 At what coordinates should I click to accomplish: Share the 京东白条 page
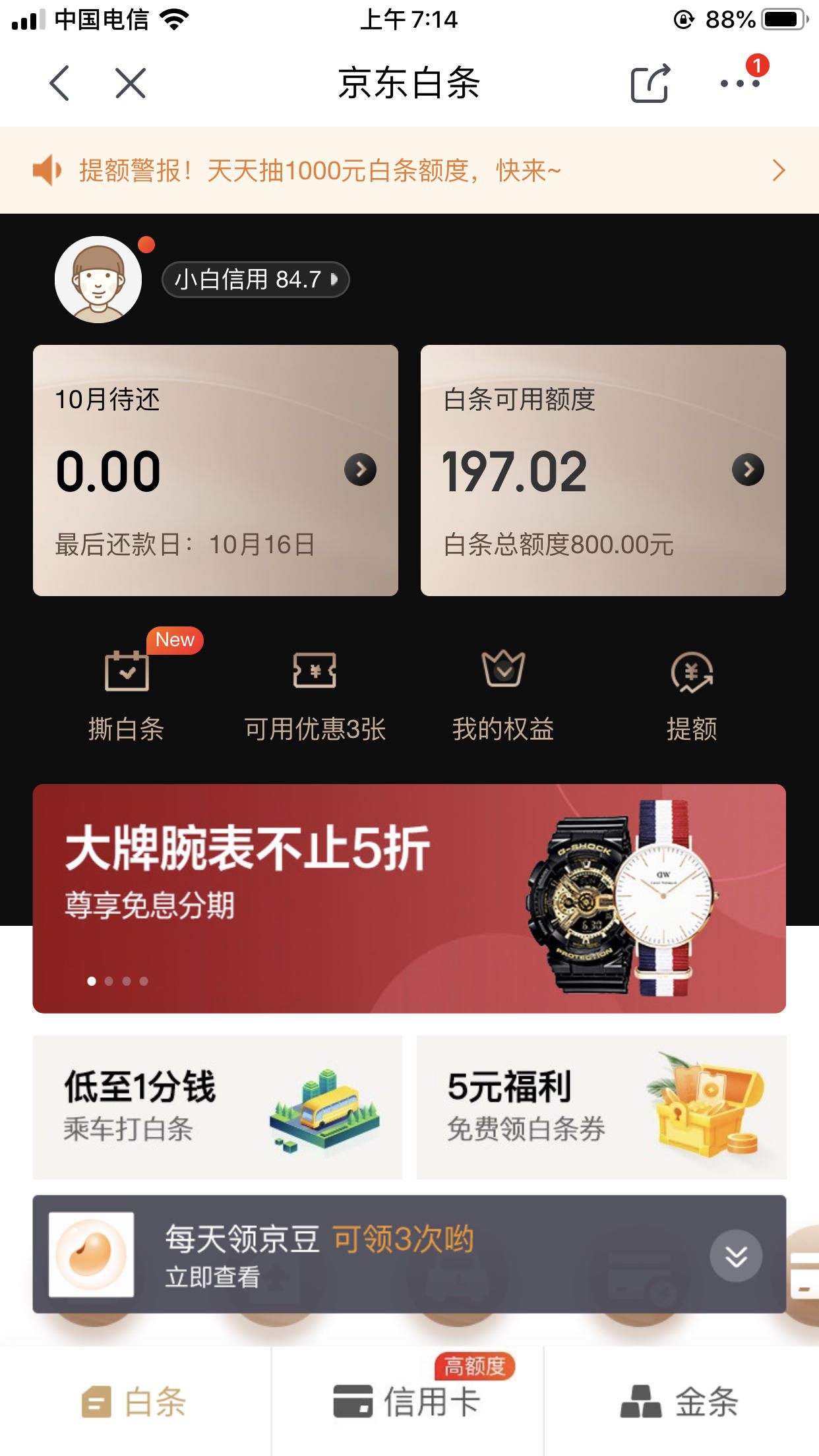(x=650, y=83)
